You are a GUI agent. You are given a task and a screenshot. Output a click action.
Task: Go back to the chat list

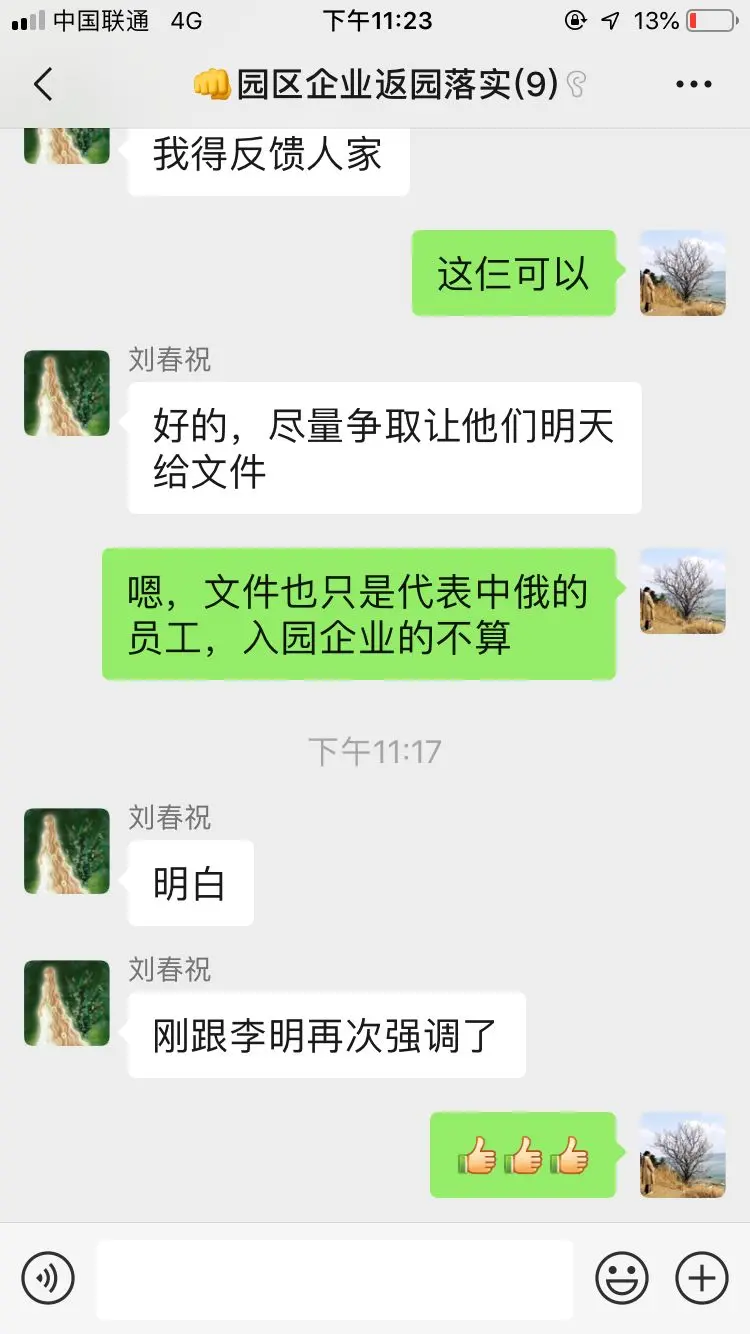[x=43, y=85]
